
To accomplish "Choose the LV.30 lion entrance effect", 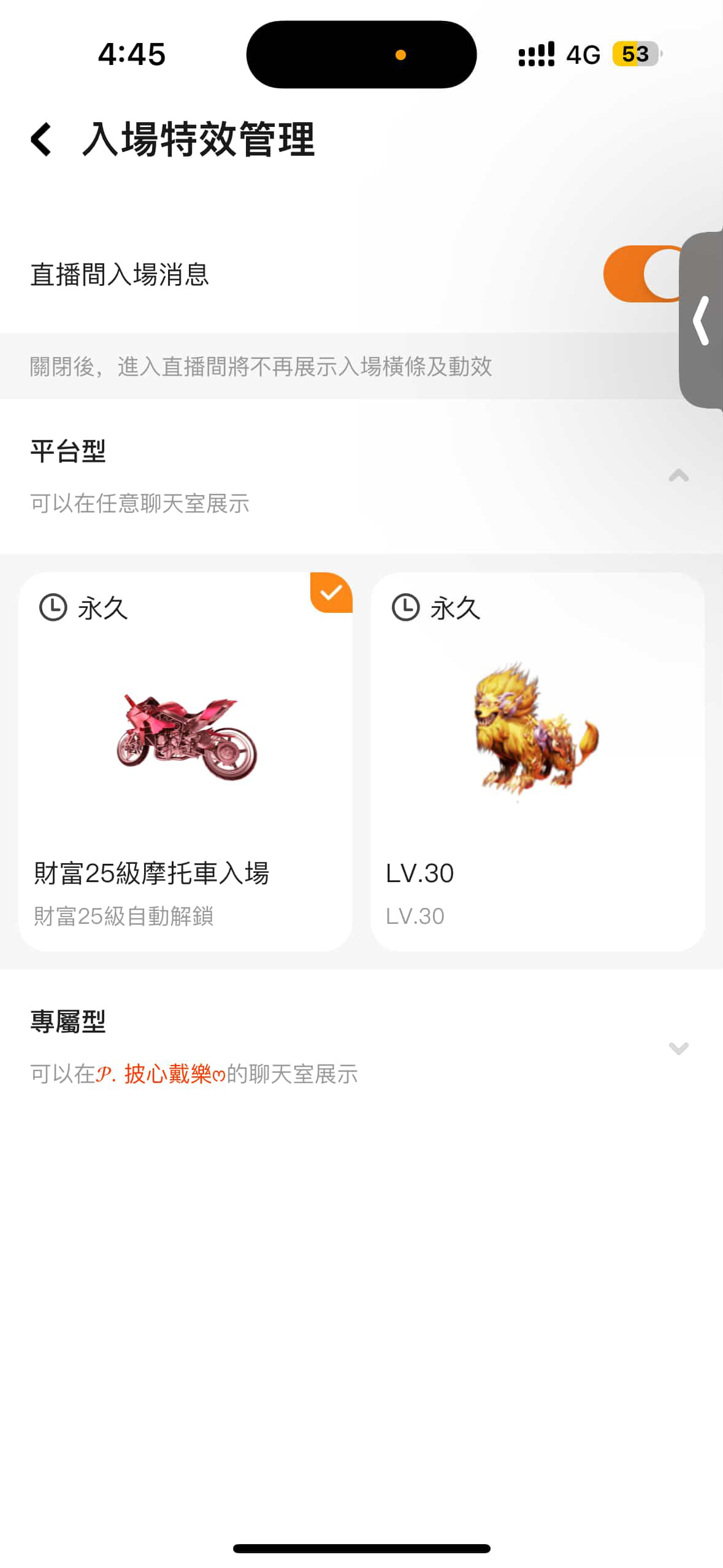I will point(537,761).
